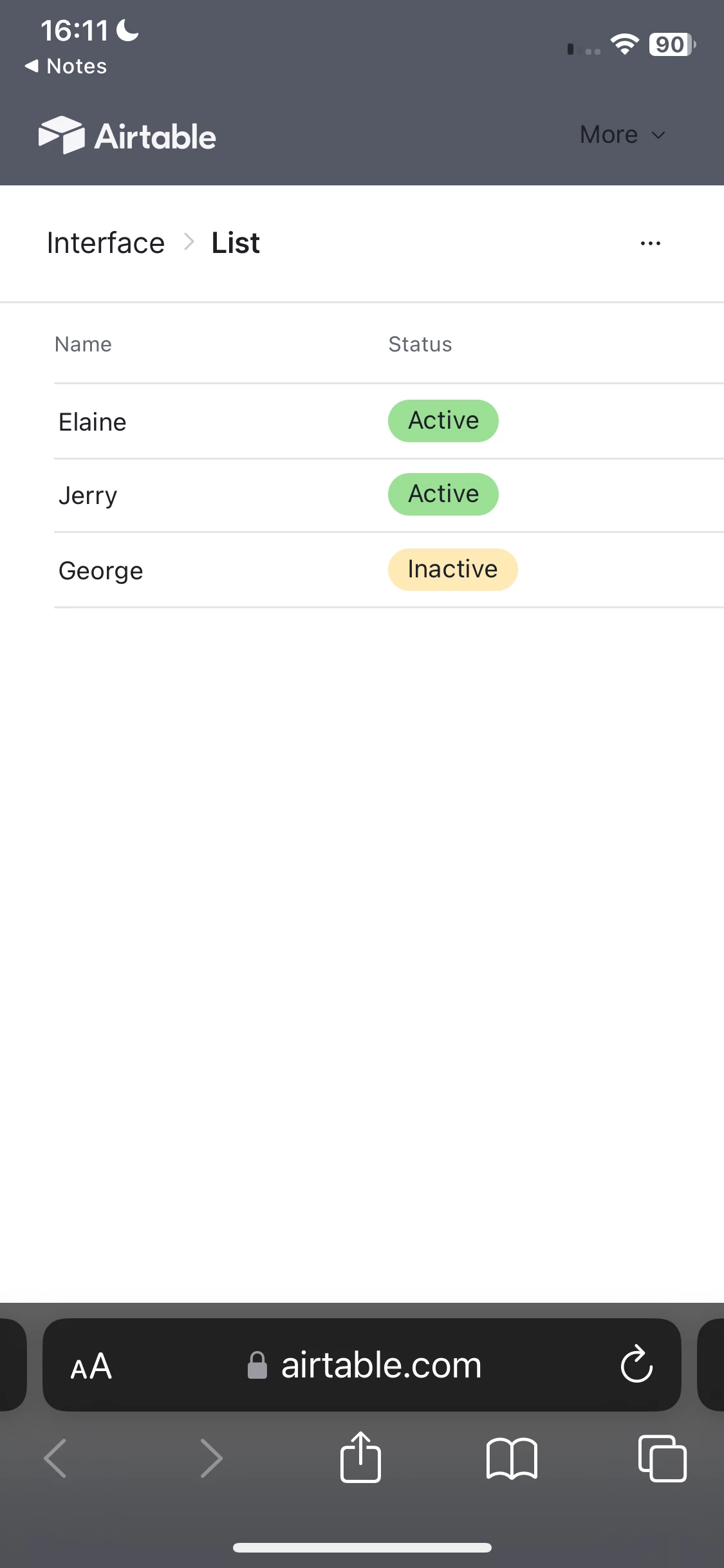Show all open browser tabs

click(x=662, y=1459)
